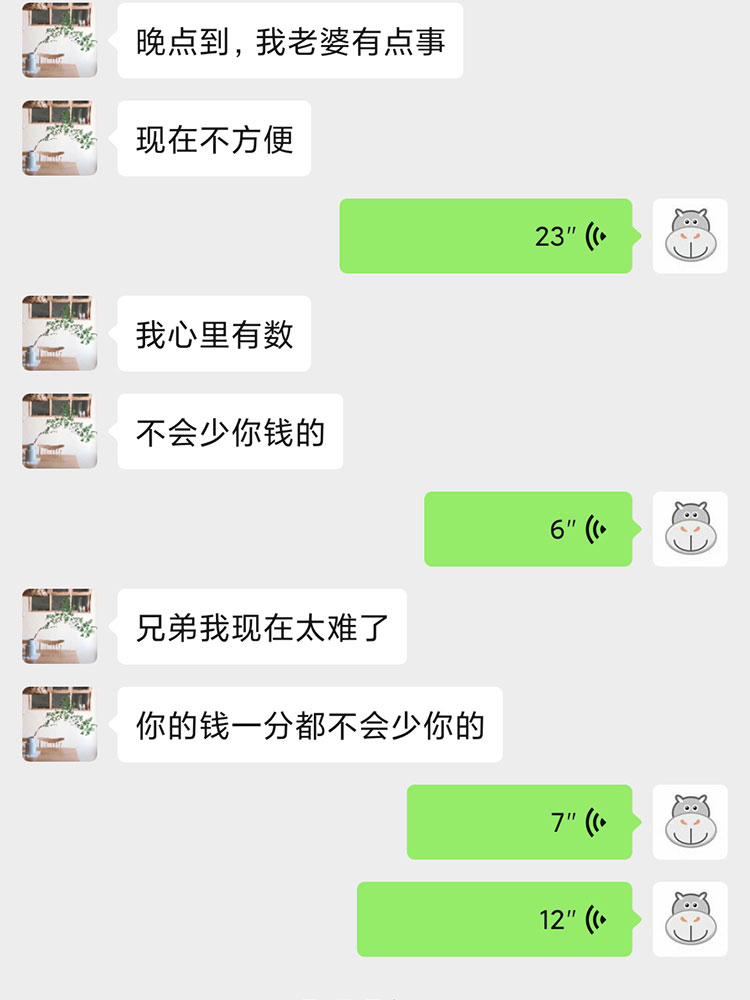Play the 7-second voice message
Viewport: 750px width, 1000px height.
519,822
